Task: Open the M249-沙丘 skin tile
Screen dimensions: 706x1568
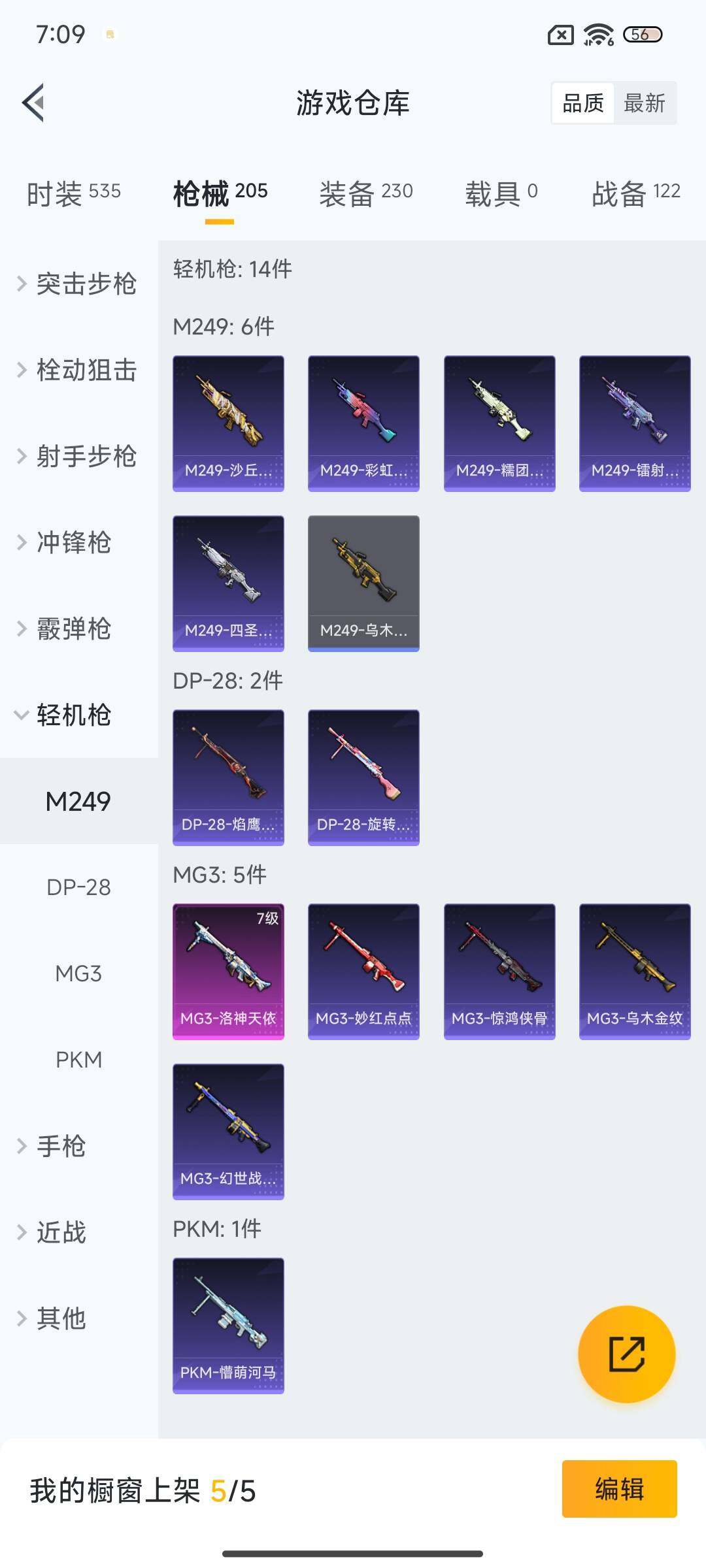Action: 228,423
